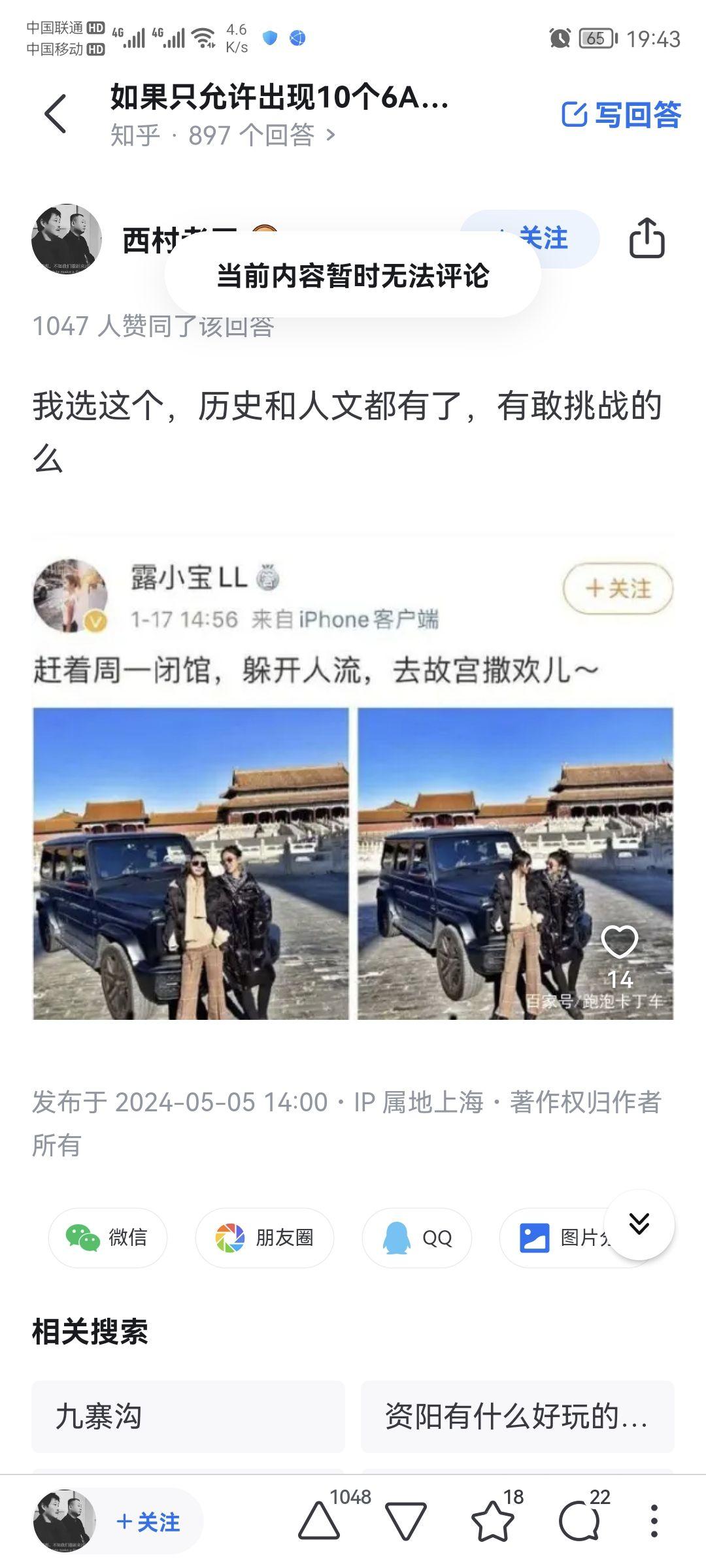This screenshot has width=706, height=1568.
Task: Upvote this answer (1048)
Action: coord(320,1522)
